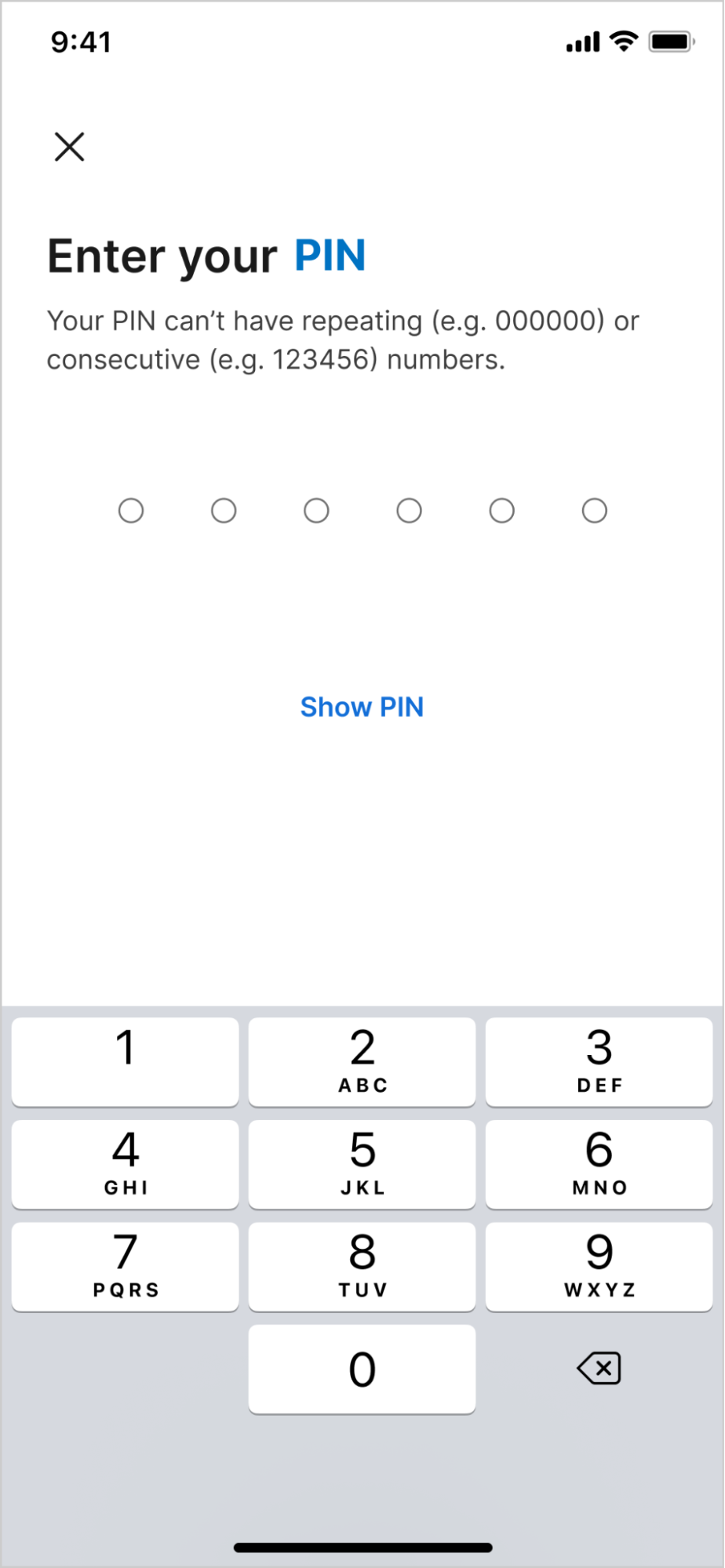Reveal digits with Show PIN
The width and height of the screenshot is (725, 1568).
[362, 707]
